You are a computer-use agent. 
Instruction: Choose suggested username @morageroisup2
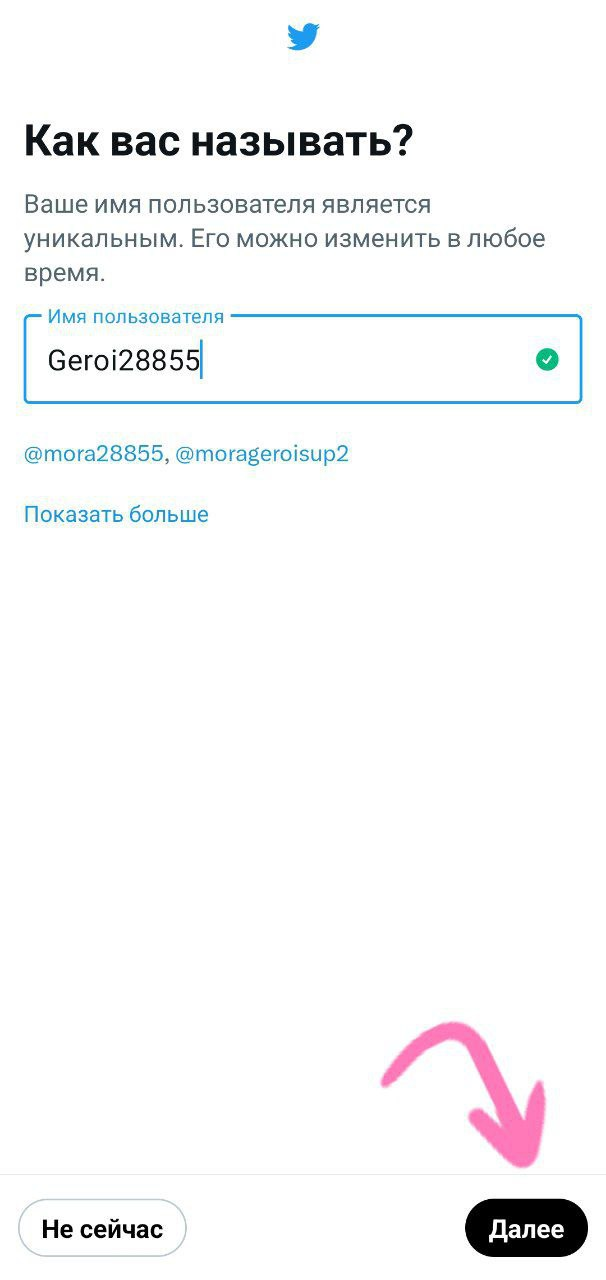coord(262,454)
